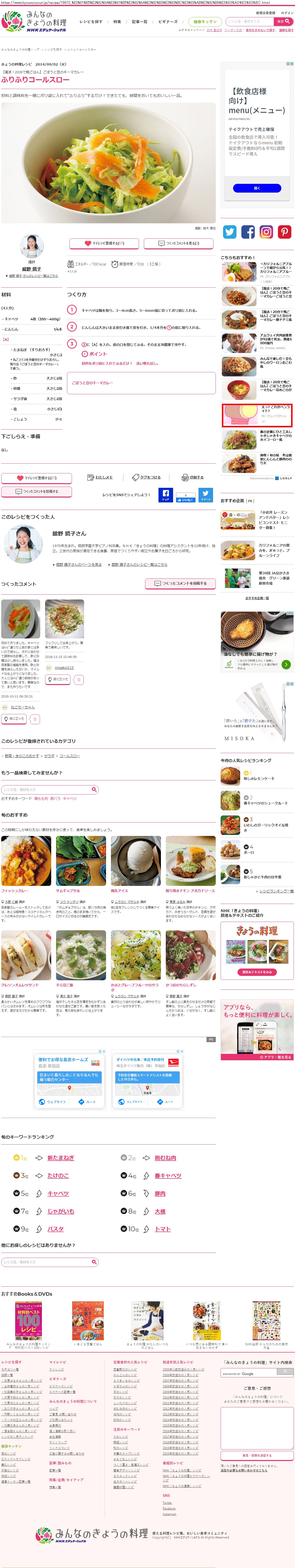
Task: Go to ログイン in the header
Action: click(287, 13)
